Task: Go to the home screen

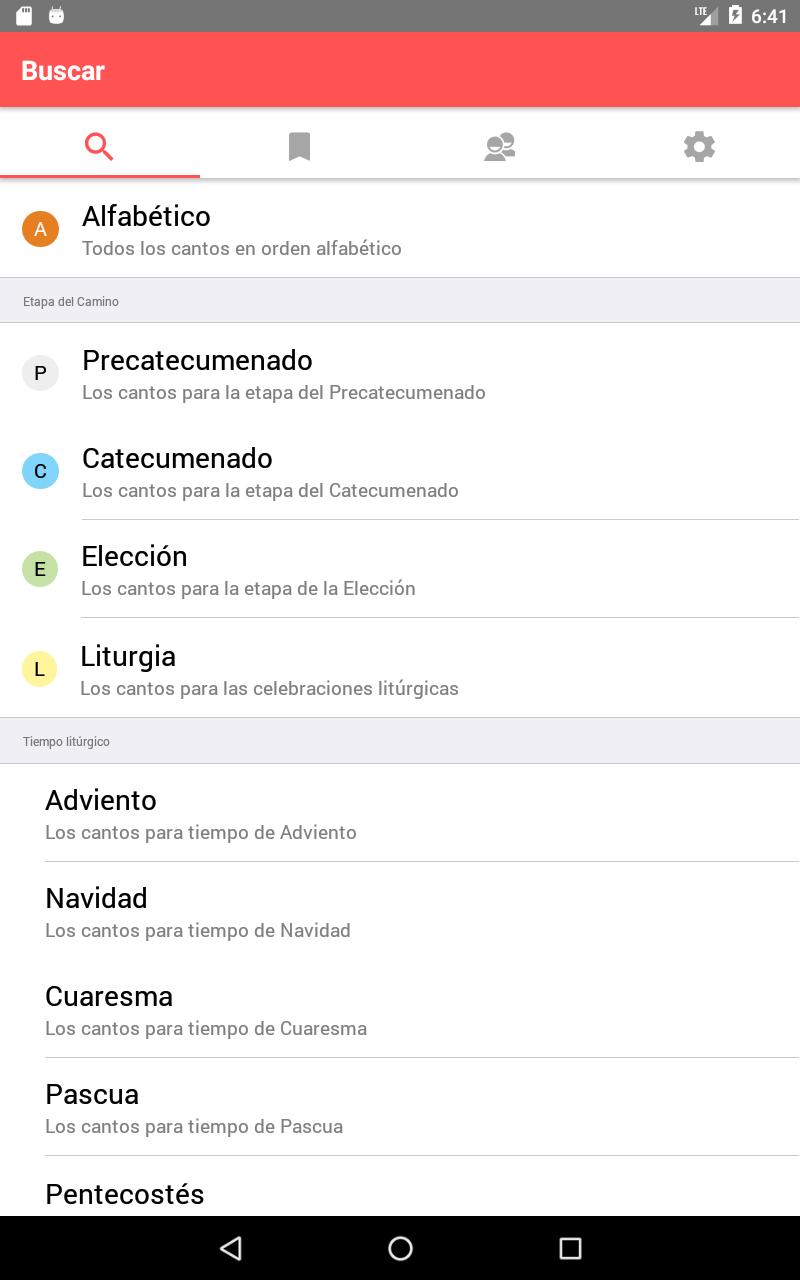Action: point(400,1248)
